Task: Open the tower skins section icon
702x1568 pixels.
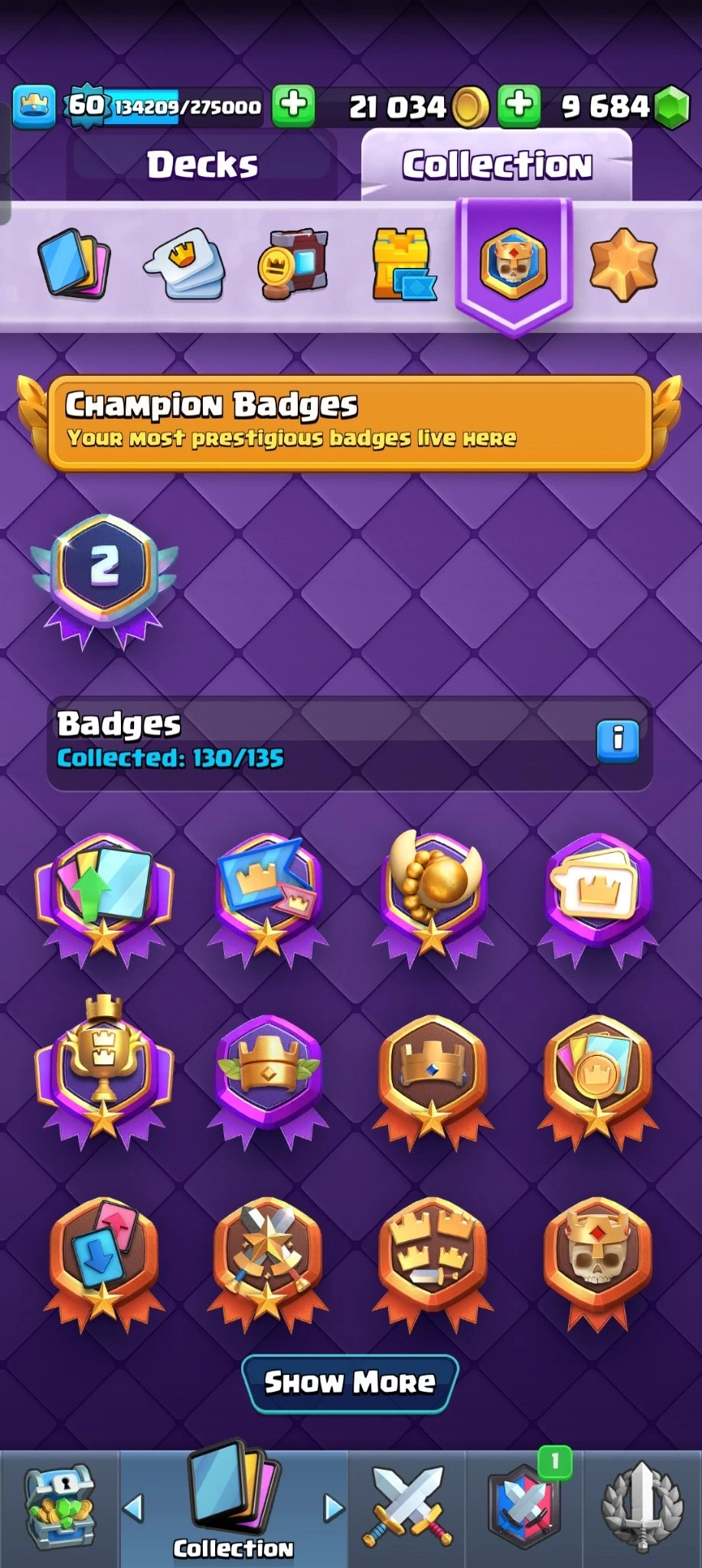Action: pos(403,263)
